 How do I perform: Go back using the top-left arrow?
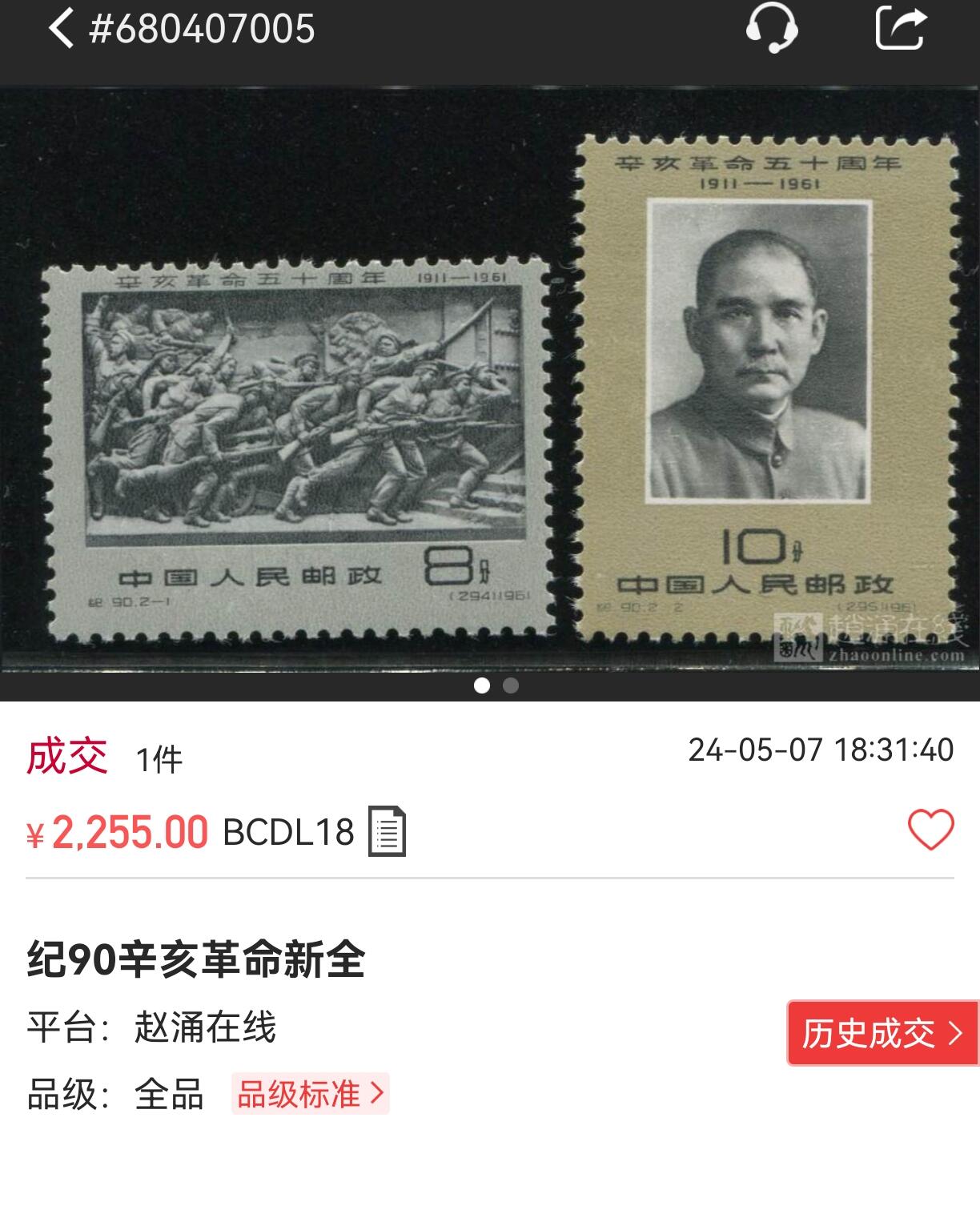[61, 29]
